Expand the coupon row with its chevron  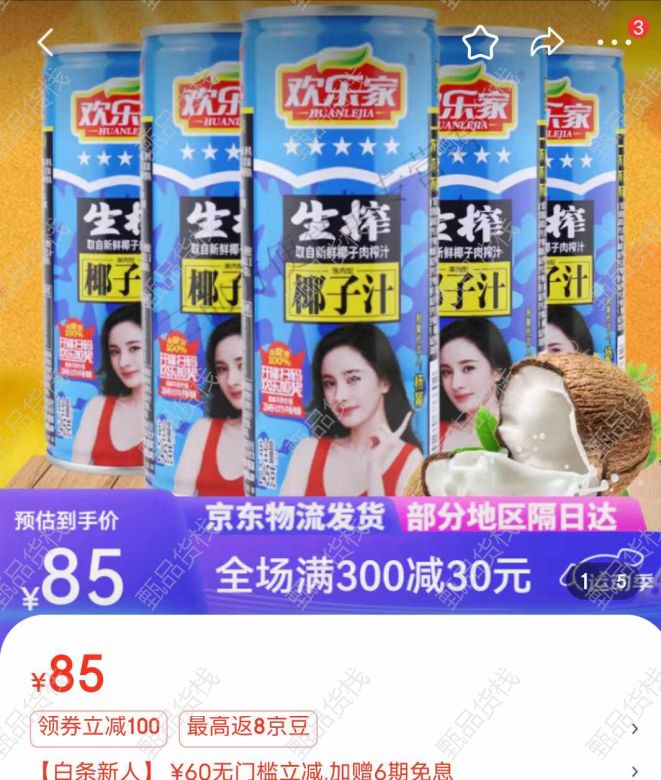tap(634, 728)
